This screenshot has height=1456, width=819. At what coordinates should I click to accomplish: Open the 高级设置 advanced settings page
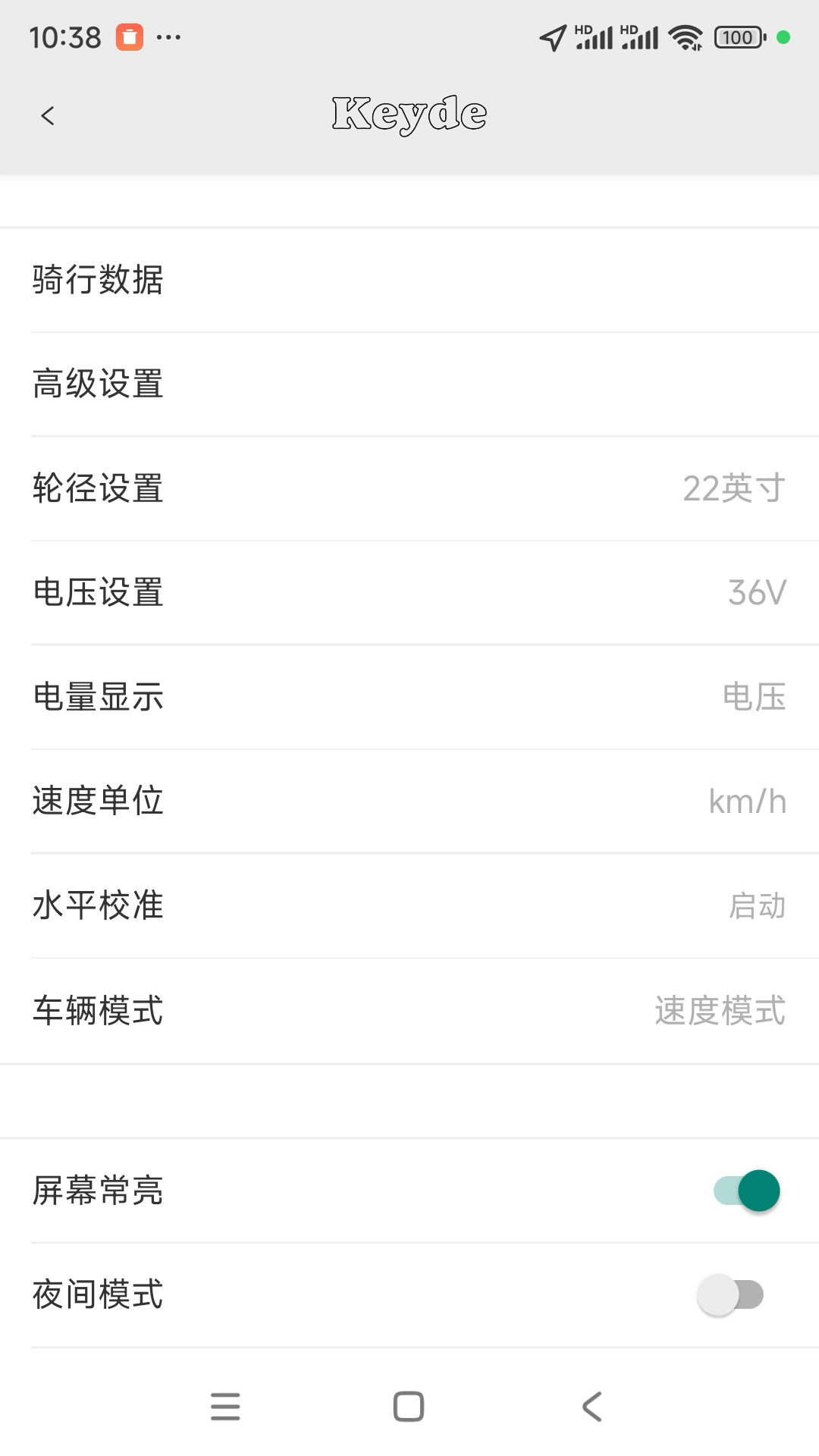pos(409,384)
